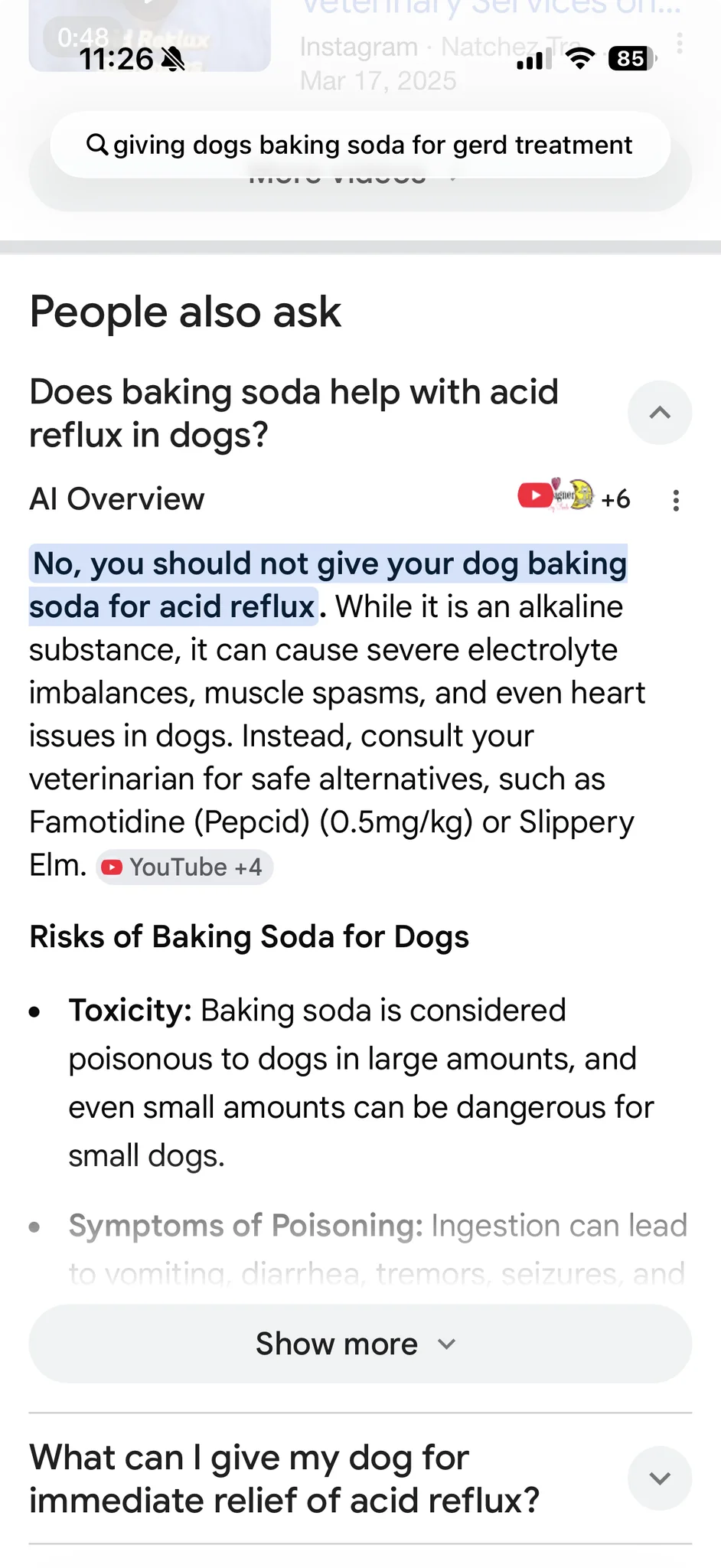Tap the search box with the gerd query

click(x=360, y=145)
